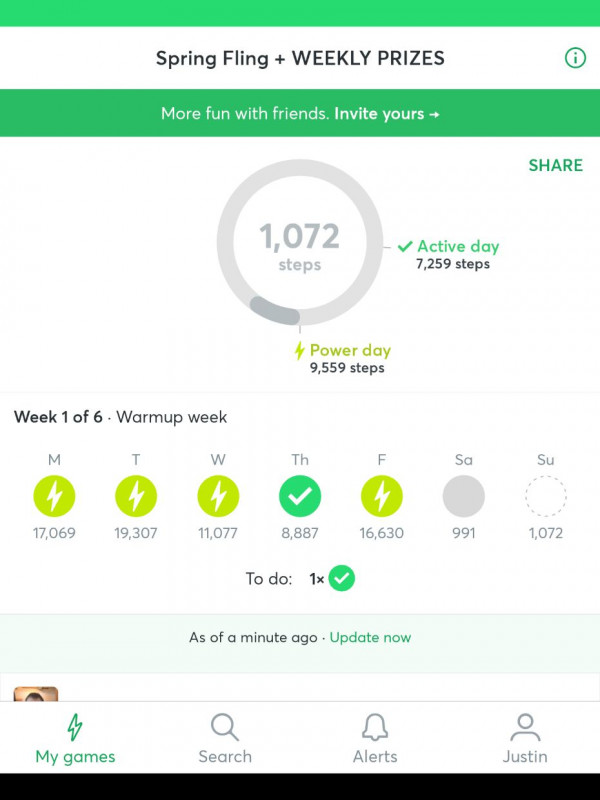Screen dimensions: 600x800
Task: Open the Search tab
Action: (225, 738)
